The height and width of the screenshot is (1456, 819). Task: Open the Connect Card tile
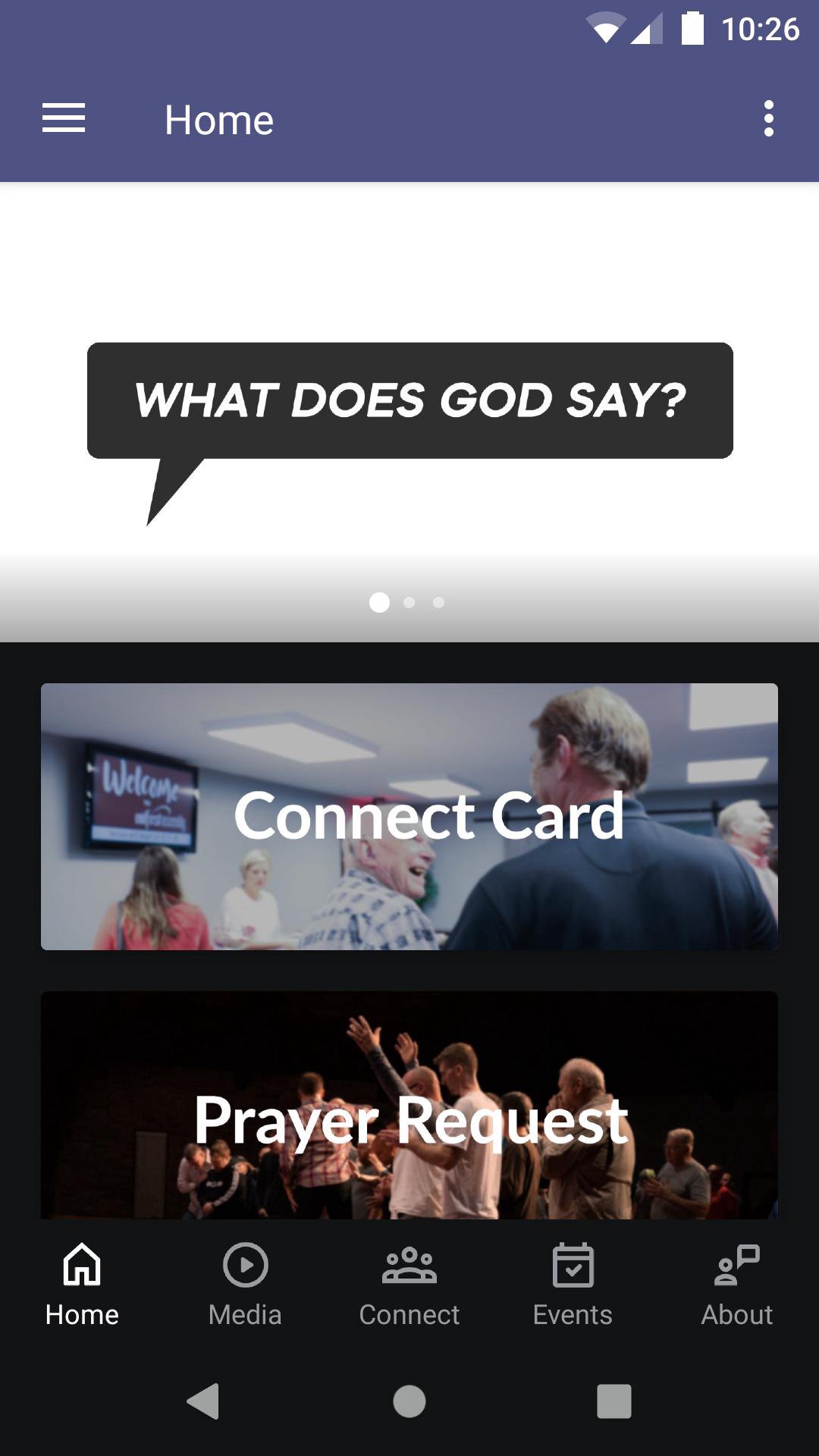click(x=409, y=816)
